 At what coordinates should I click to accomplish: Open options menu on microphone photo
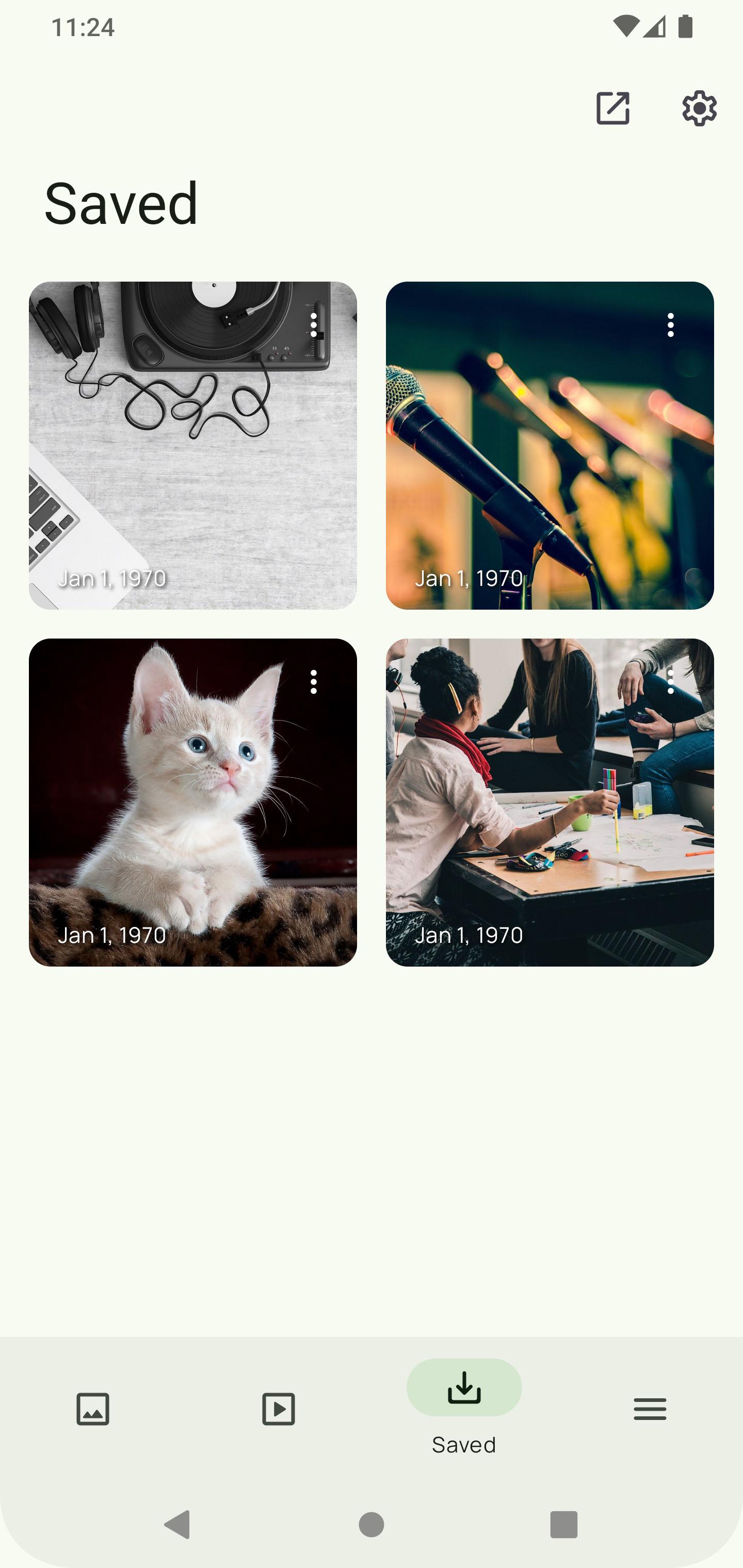coord(671,325)
